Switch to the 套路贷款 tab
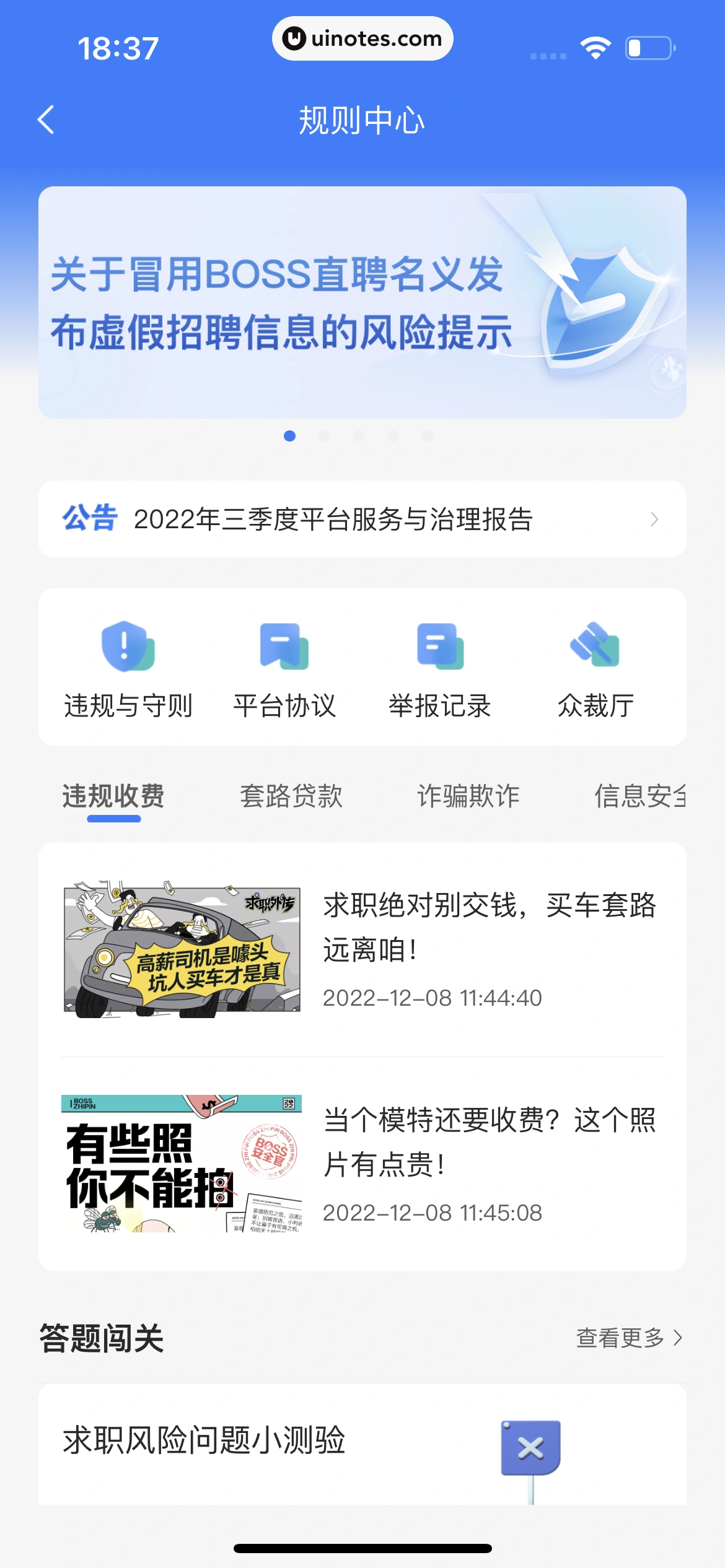This screenshot has height=1568, width=725. [291, 796]
